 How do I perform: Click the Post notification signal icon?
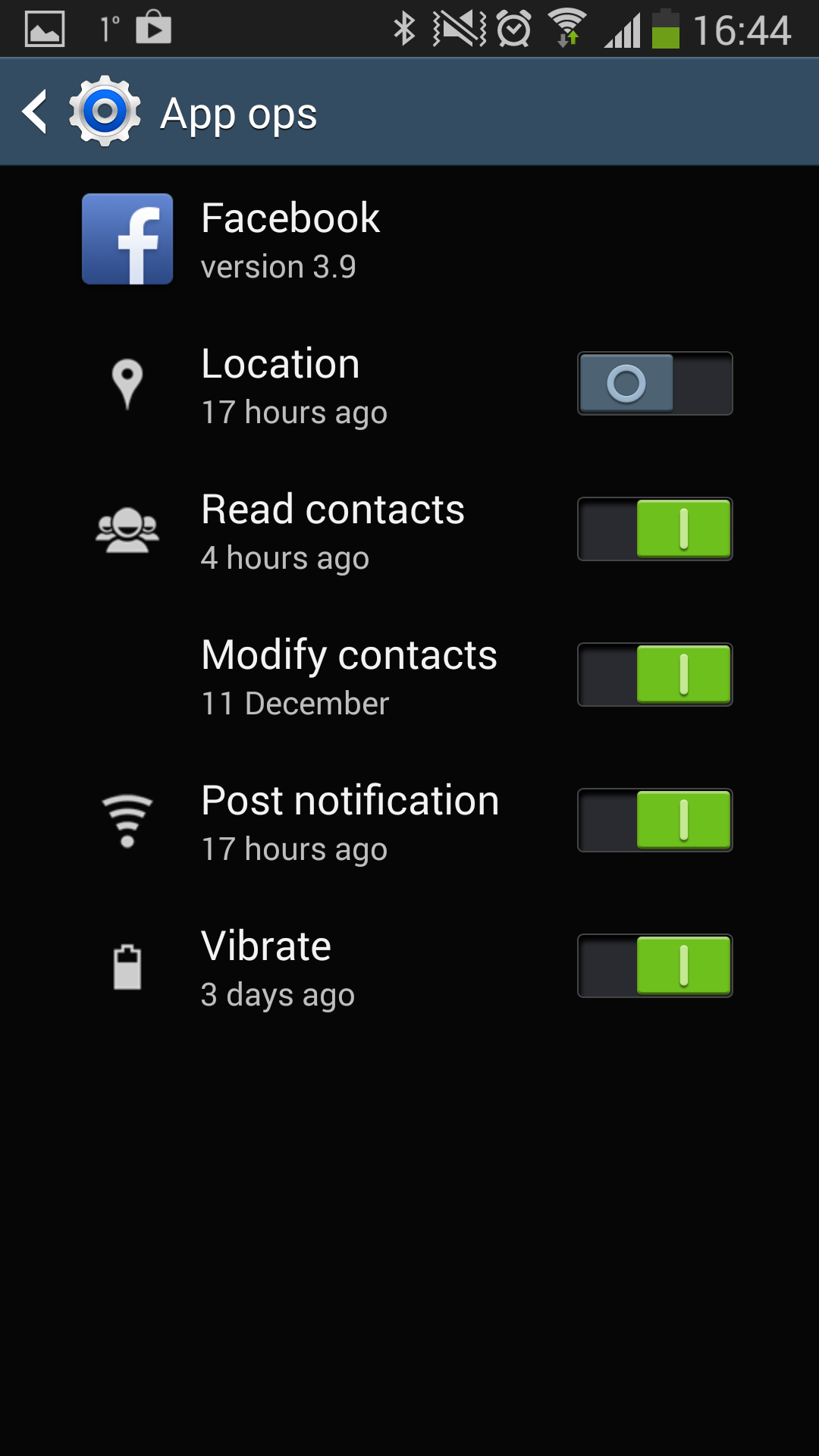(127, 821)
